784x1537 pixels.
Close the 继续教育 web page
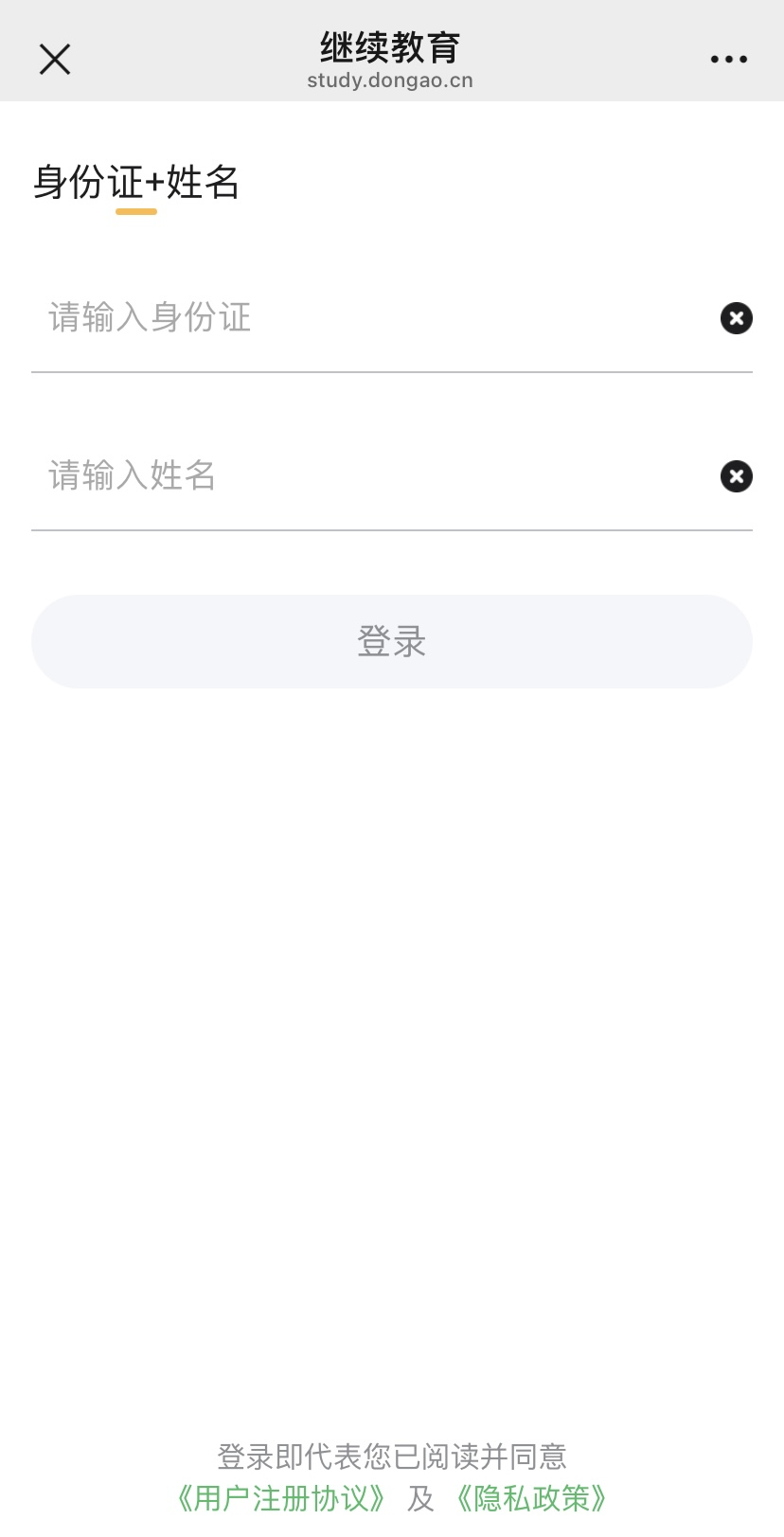tap(55, 60)
